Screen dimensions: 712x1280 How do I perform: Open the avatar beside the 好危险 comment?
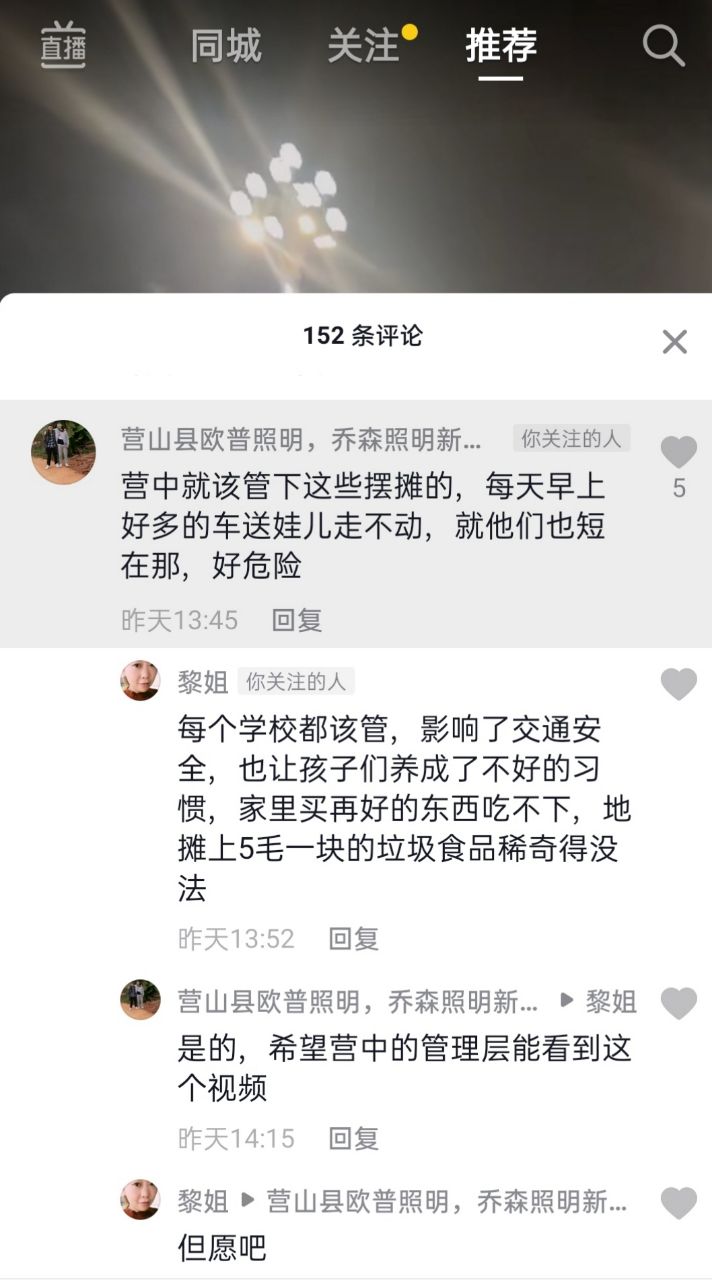pyautogui.click(x=64, y=452)
